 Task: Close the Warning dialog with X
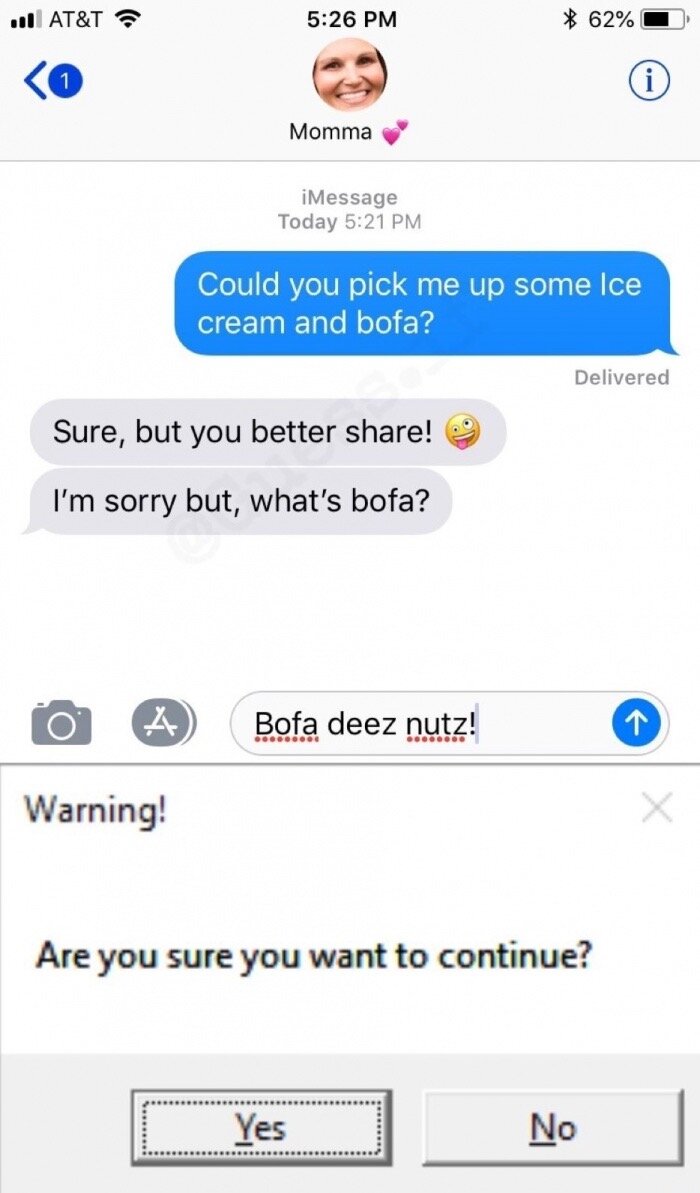coord(657,807)
